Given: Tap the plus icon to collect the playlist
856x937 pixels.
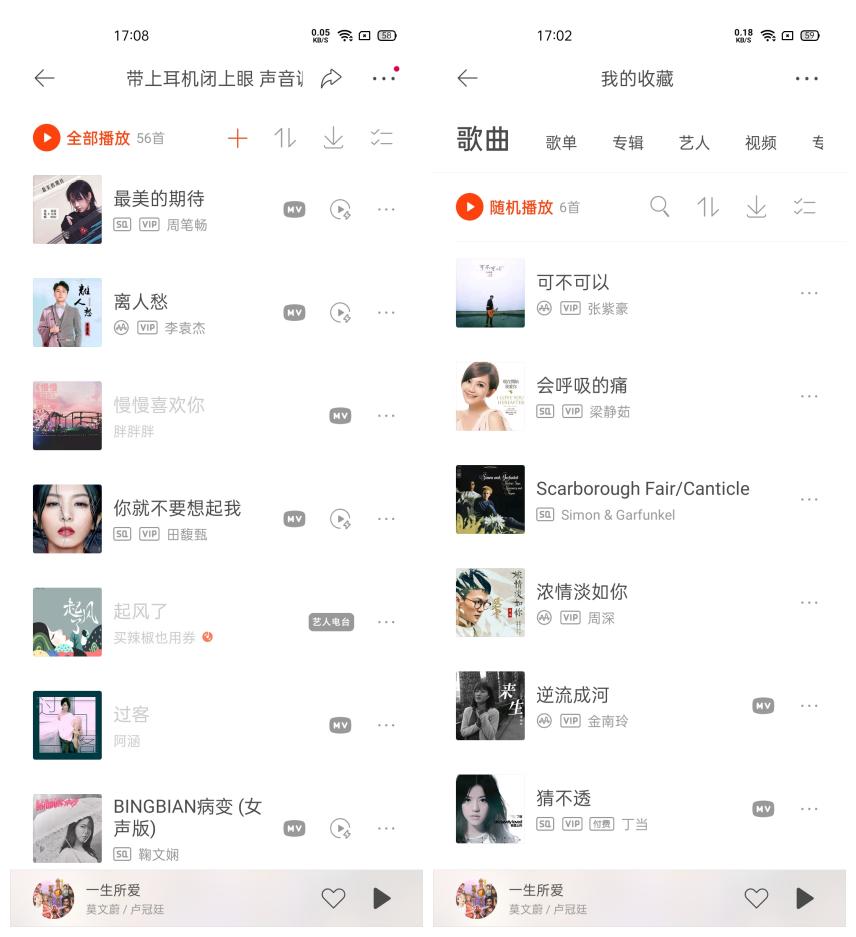Looking at the screenshot, I should point(238,137).
